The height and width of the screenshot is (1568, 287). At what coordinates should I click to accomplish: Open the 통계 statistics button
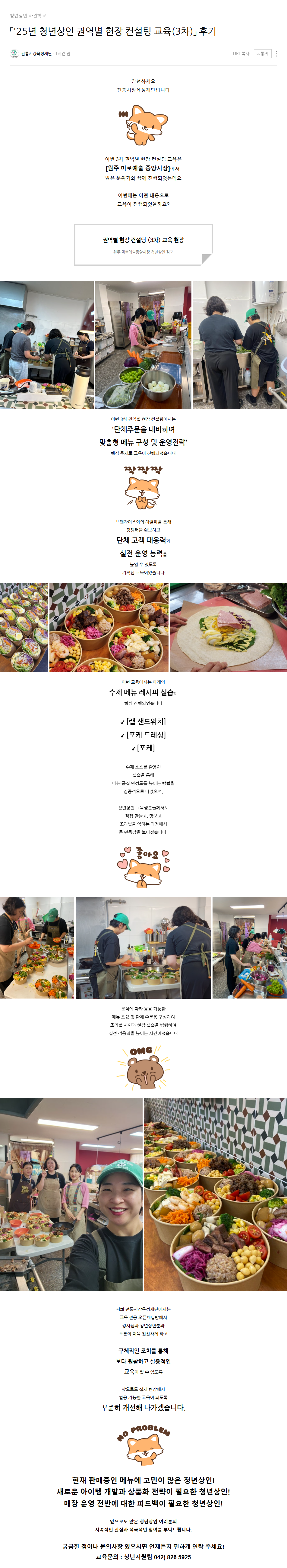[x=262, y=53]
